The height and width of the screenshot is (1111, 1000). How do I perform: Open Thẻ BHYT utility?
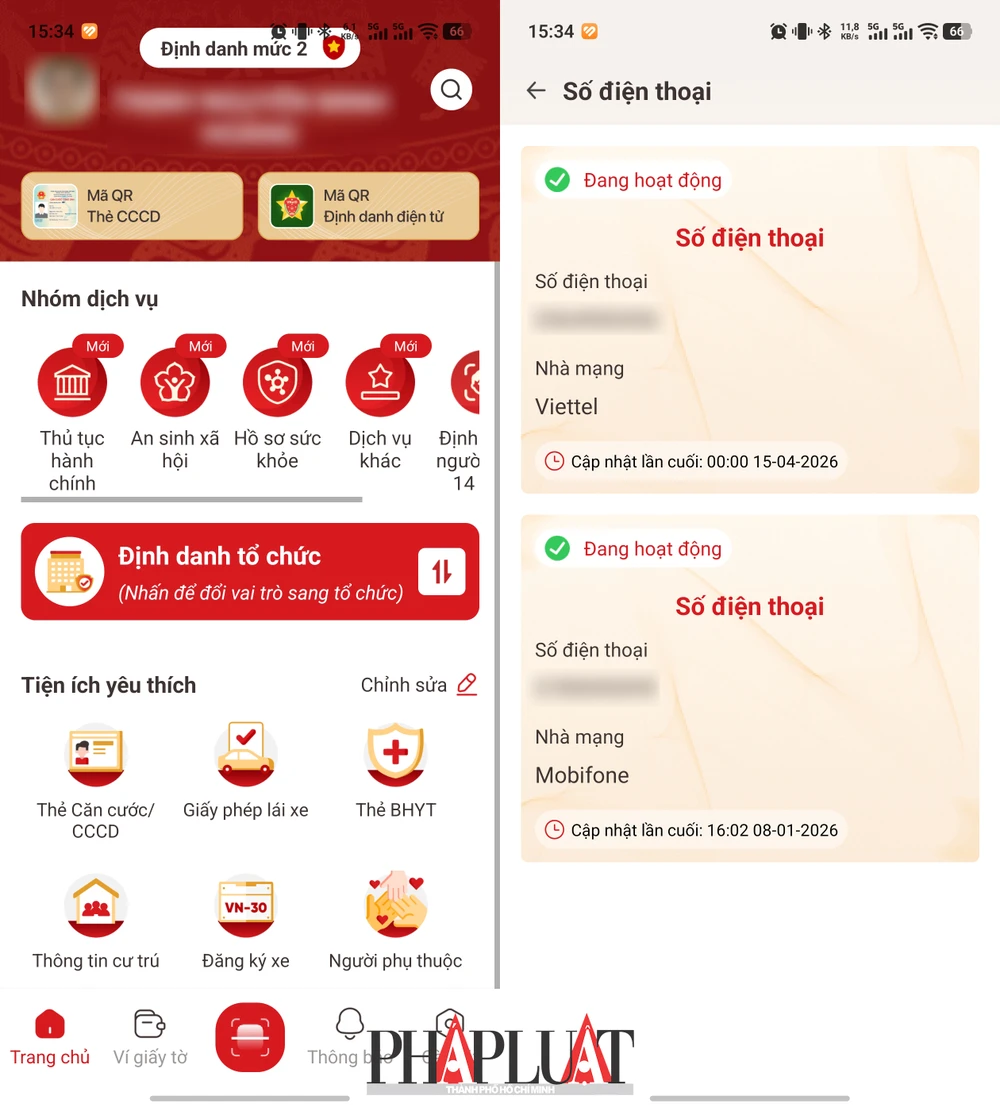396,757
